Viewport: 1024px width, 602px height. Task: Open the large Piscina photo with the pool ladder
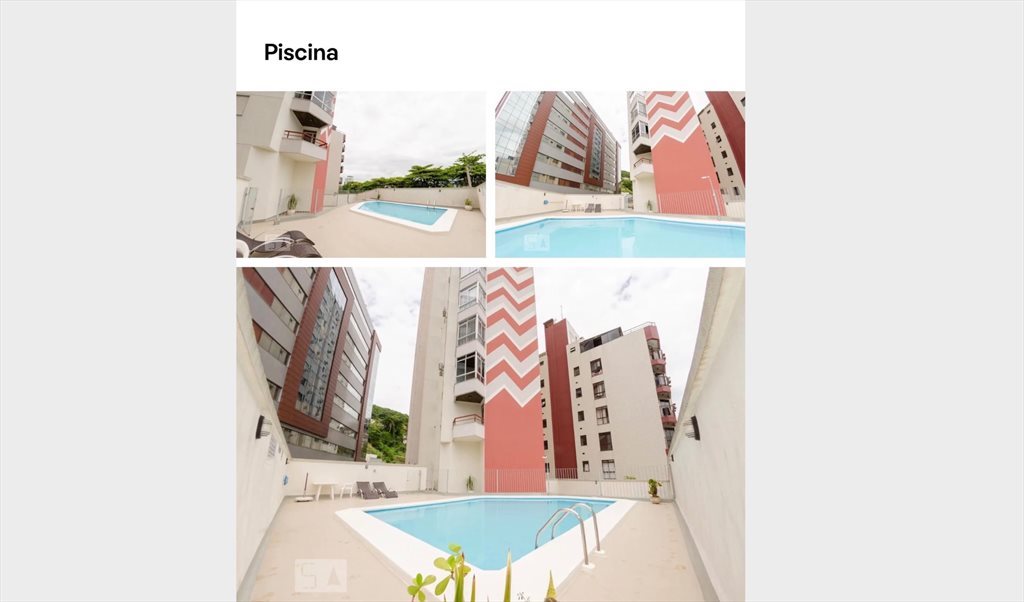490,433
